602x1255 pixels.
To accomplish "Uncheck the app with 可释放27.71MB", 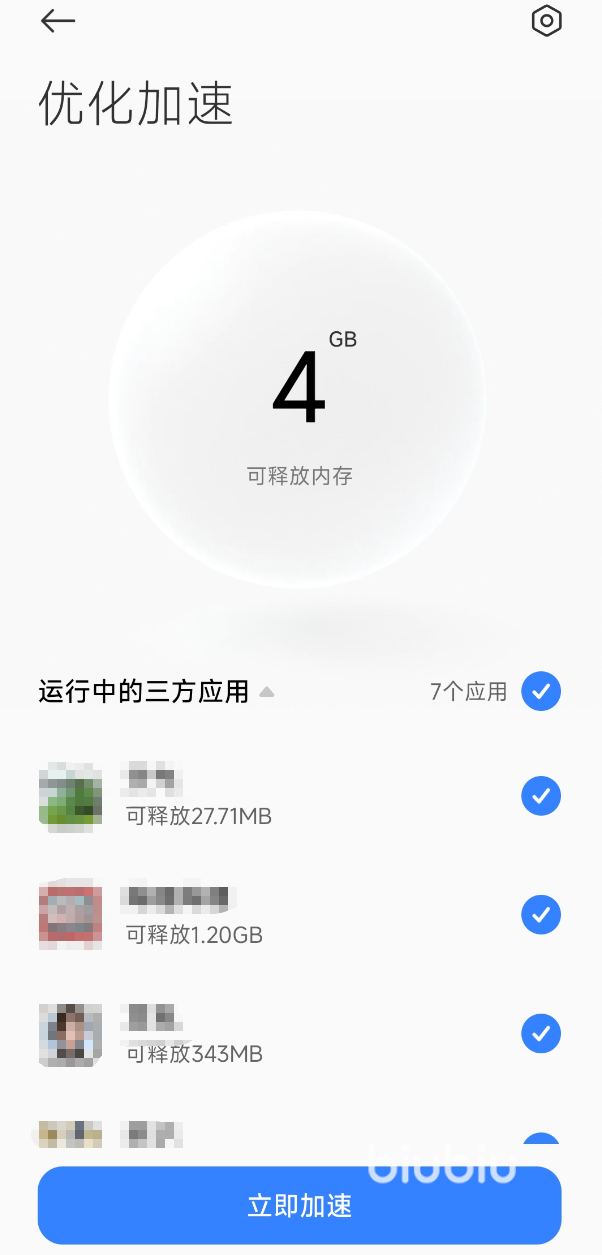I will click(541, 796).
